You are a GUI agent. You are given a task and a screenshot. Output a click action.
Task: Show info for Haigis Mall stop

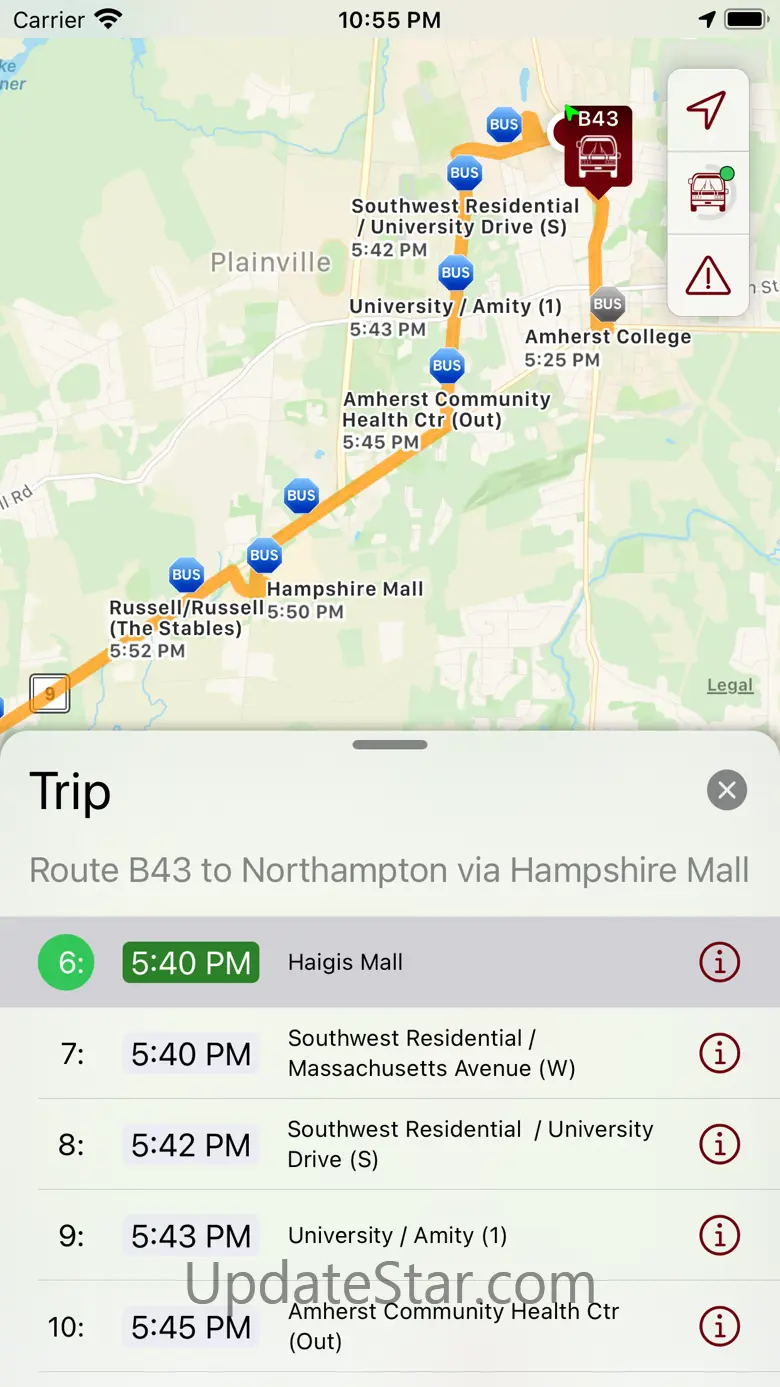click(x=719, y=962)
